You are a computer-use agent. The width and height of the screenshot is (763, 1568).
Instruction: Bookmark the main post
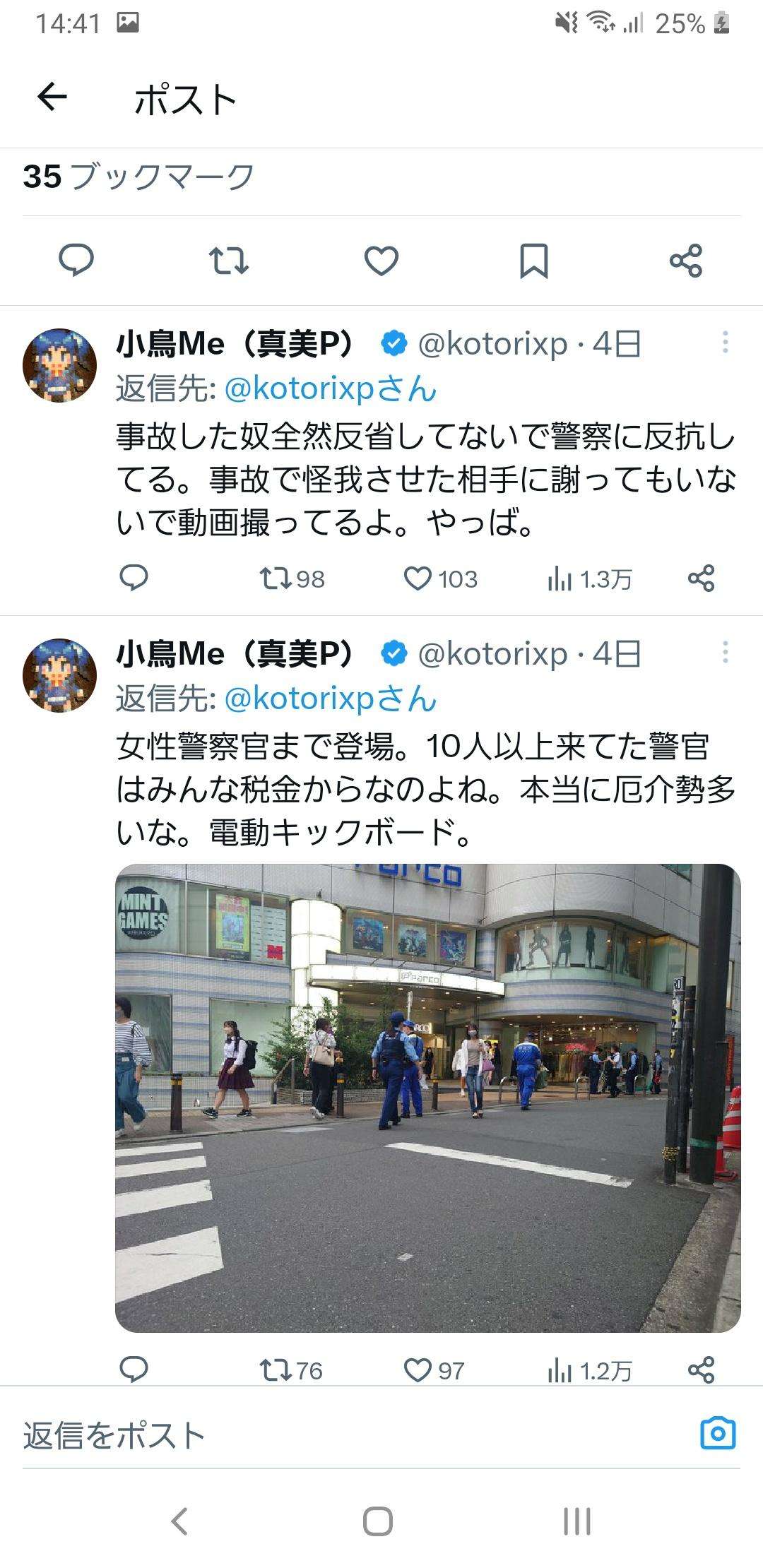click(533, 261)
